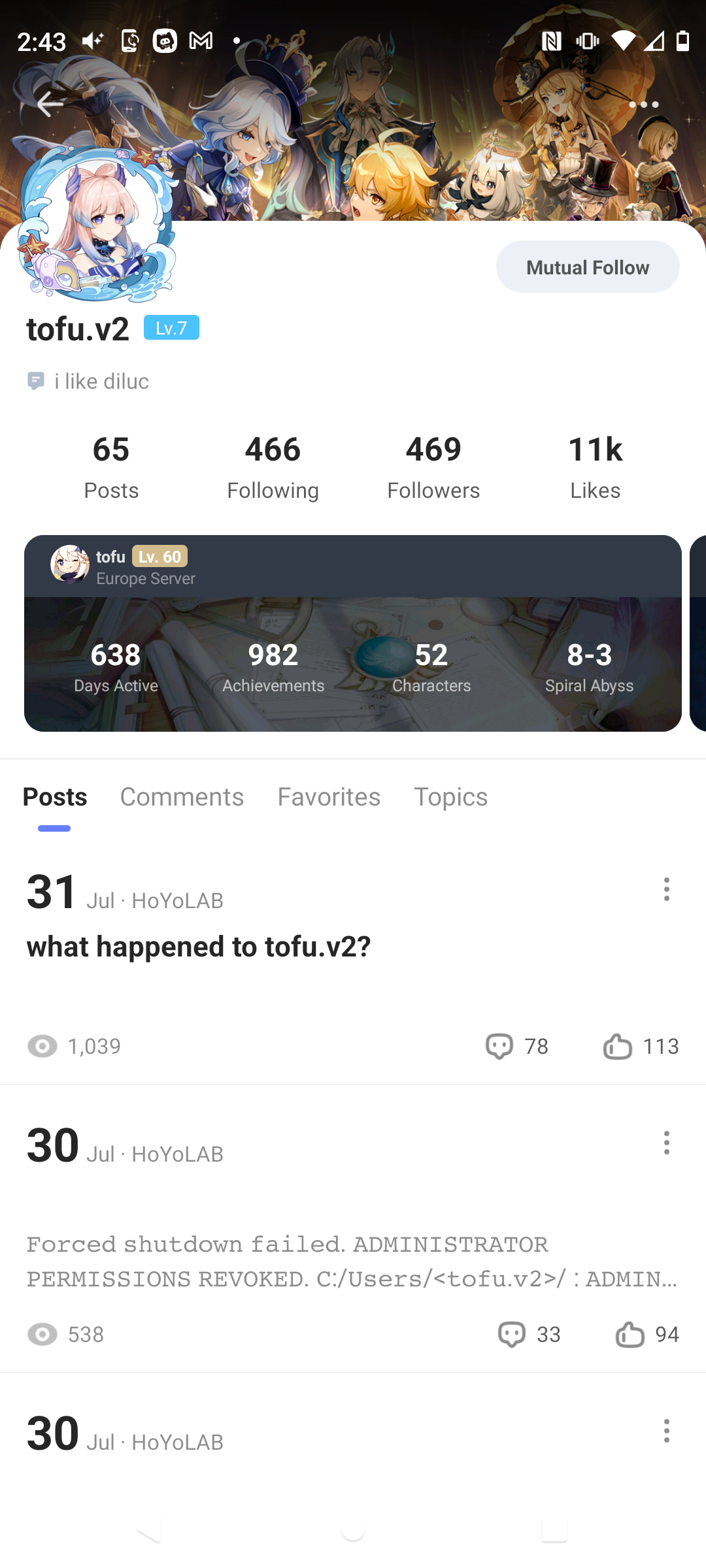Go back using the top arrow
This screenshot has width=706, height=1568.
(x=50, y=104)
